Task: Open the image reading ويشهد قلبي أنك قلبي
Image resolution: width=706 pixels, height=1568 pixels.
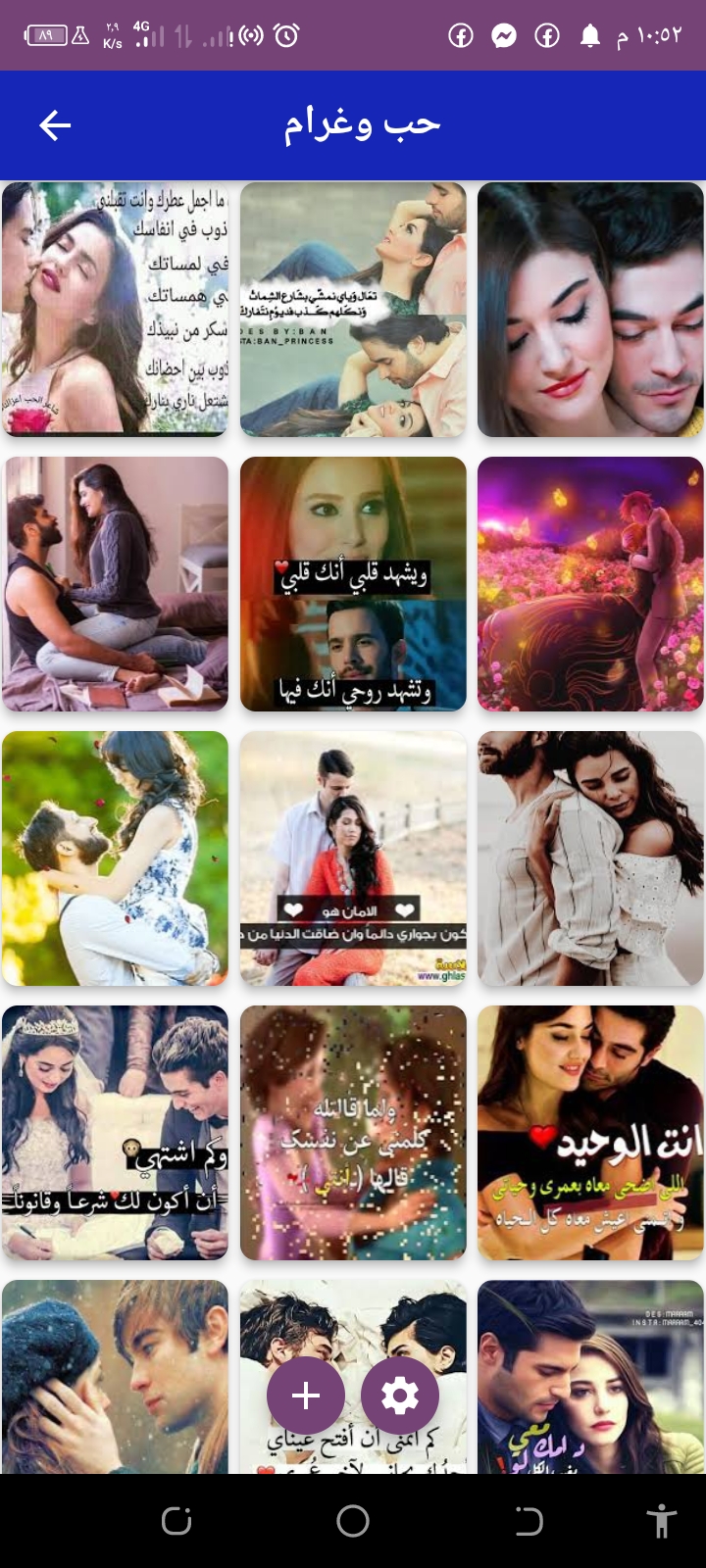Action: point(353,584)
